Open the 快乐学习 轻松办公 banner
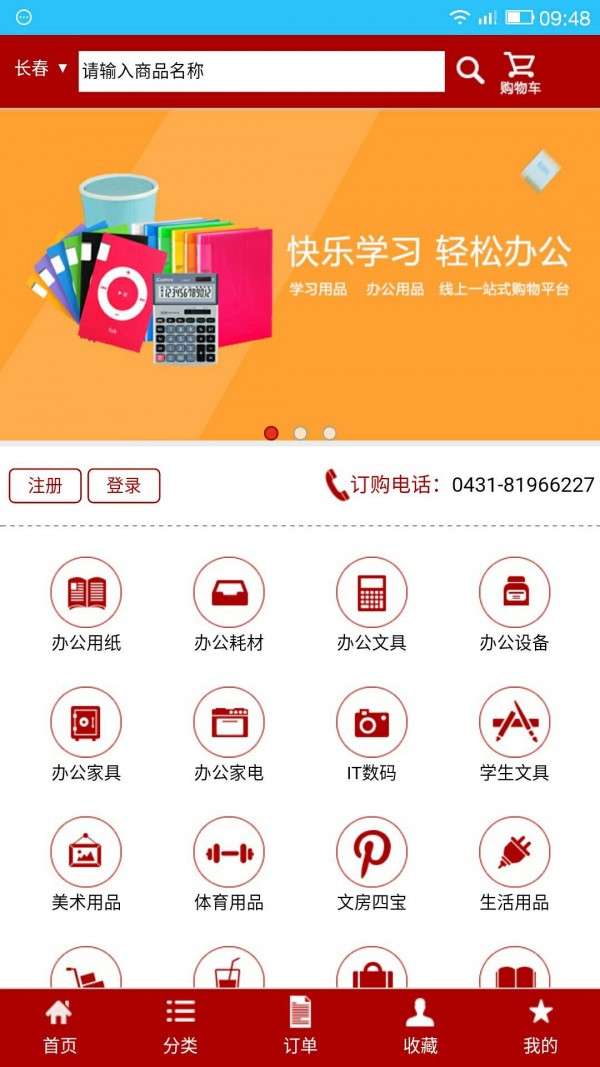The width and height of the screenshot is (600, 1067). click(300, 273)
